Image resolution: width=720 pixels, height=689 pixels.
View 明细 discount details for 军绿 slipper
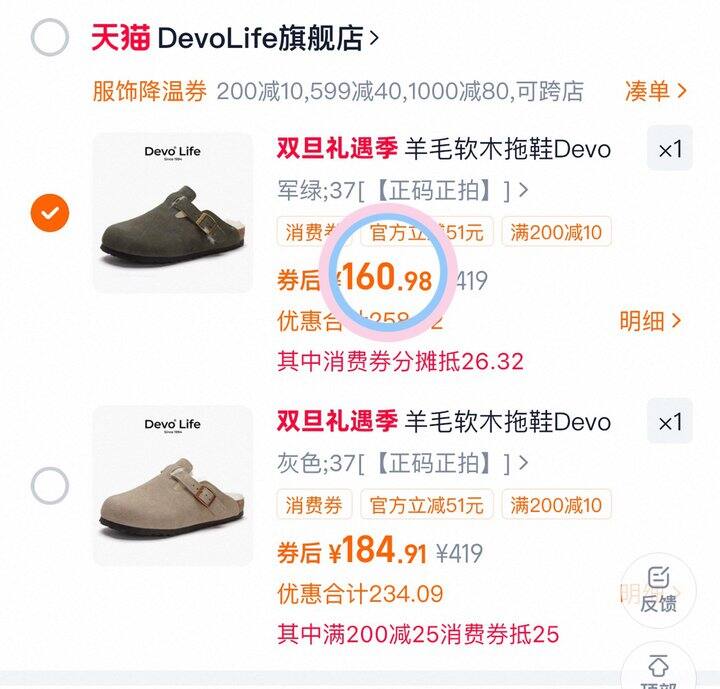[x=650, y=321]
